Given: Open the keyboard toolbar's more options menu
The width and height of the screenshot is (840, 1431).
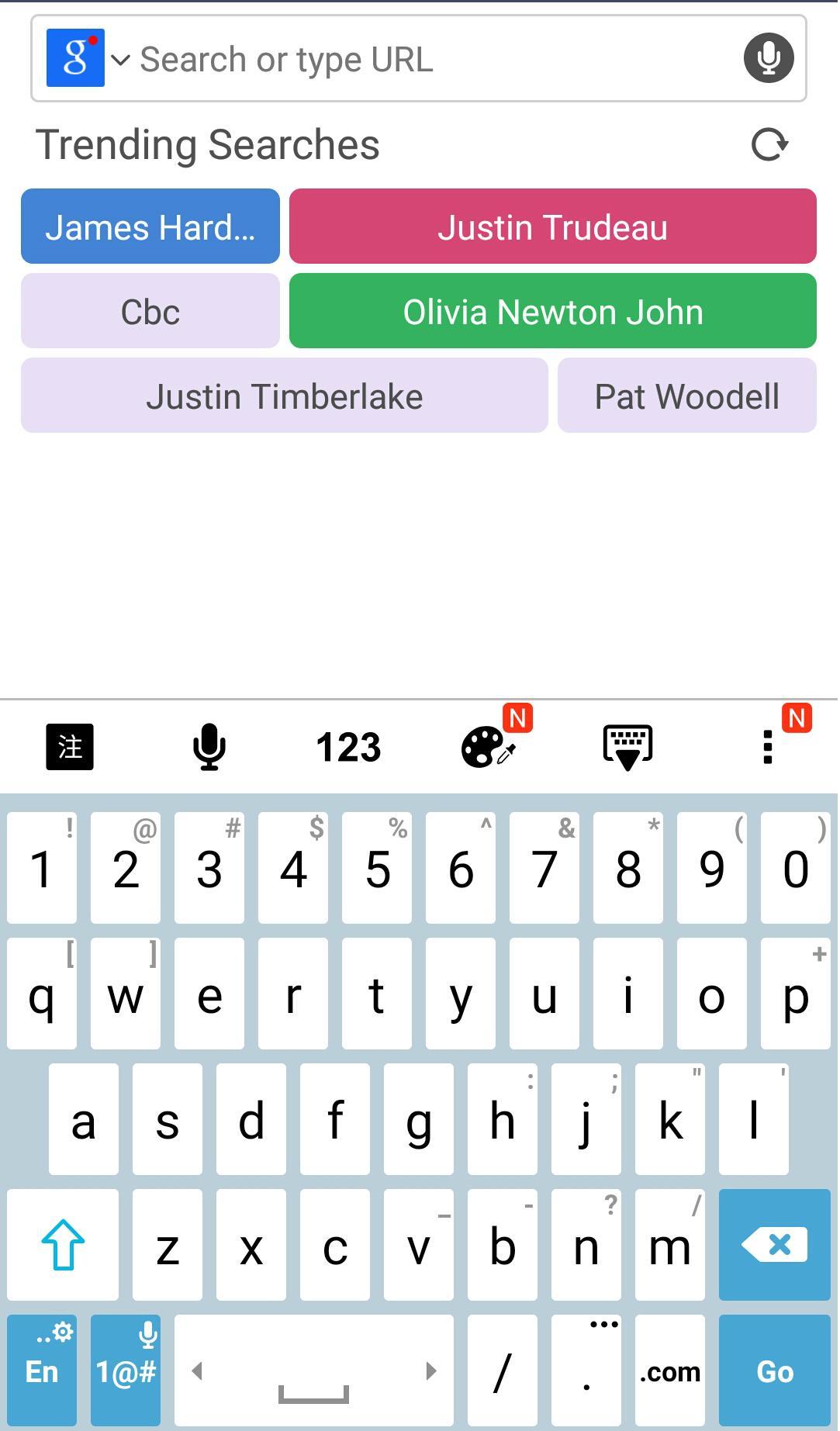Looking at the screenshot, I should (x=768, y=747).
